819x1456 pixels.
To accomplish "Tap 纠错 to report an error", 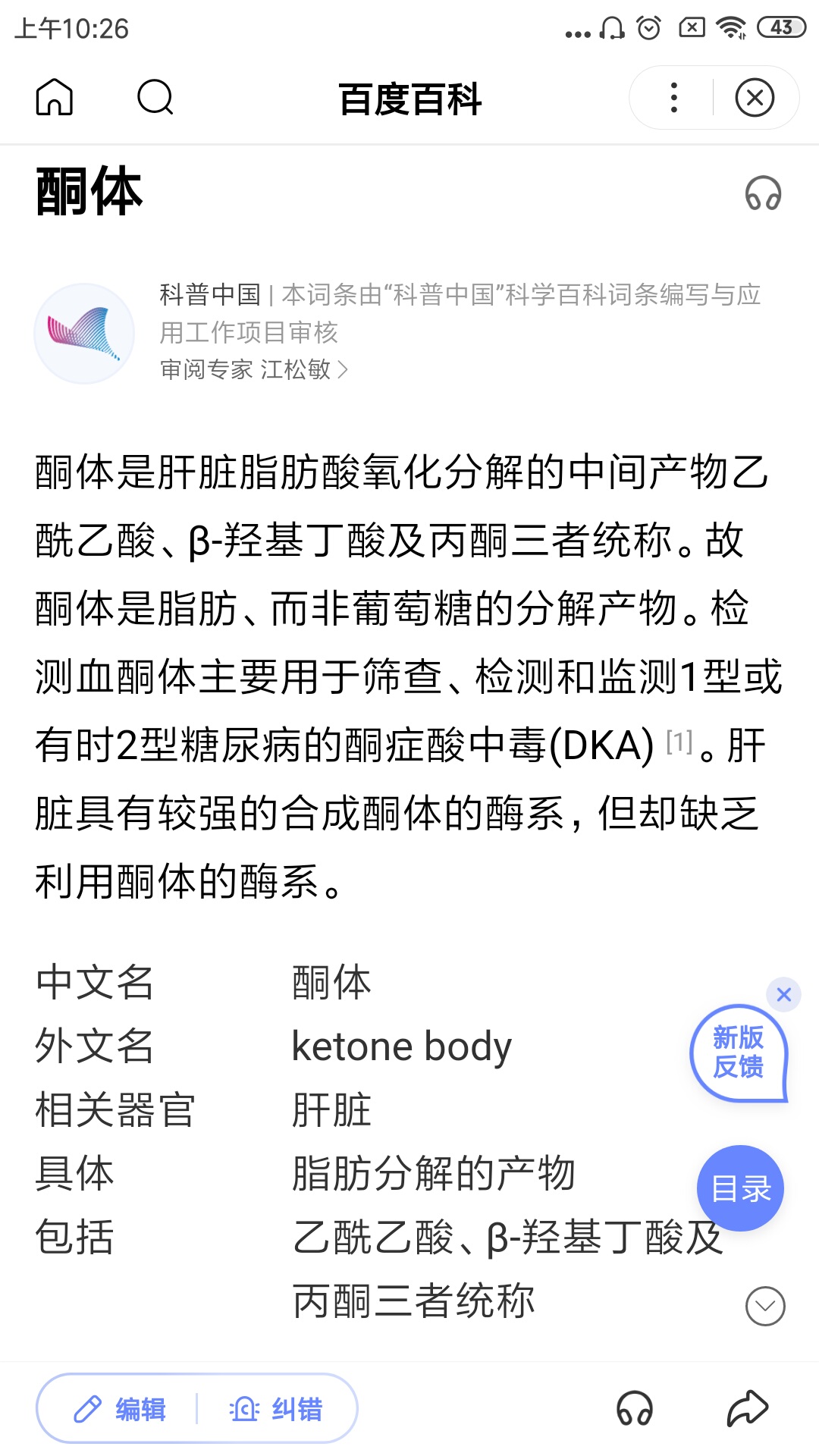I will 276,1410.
